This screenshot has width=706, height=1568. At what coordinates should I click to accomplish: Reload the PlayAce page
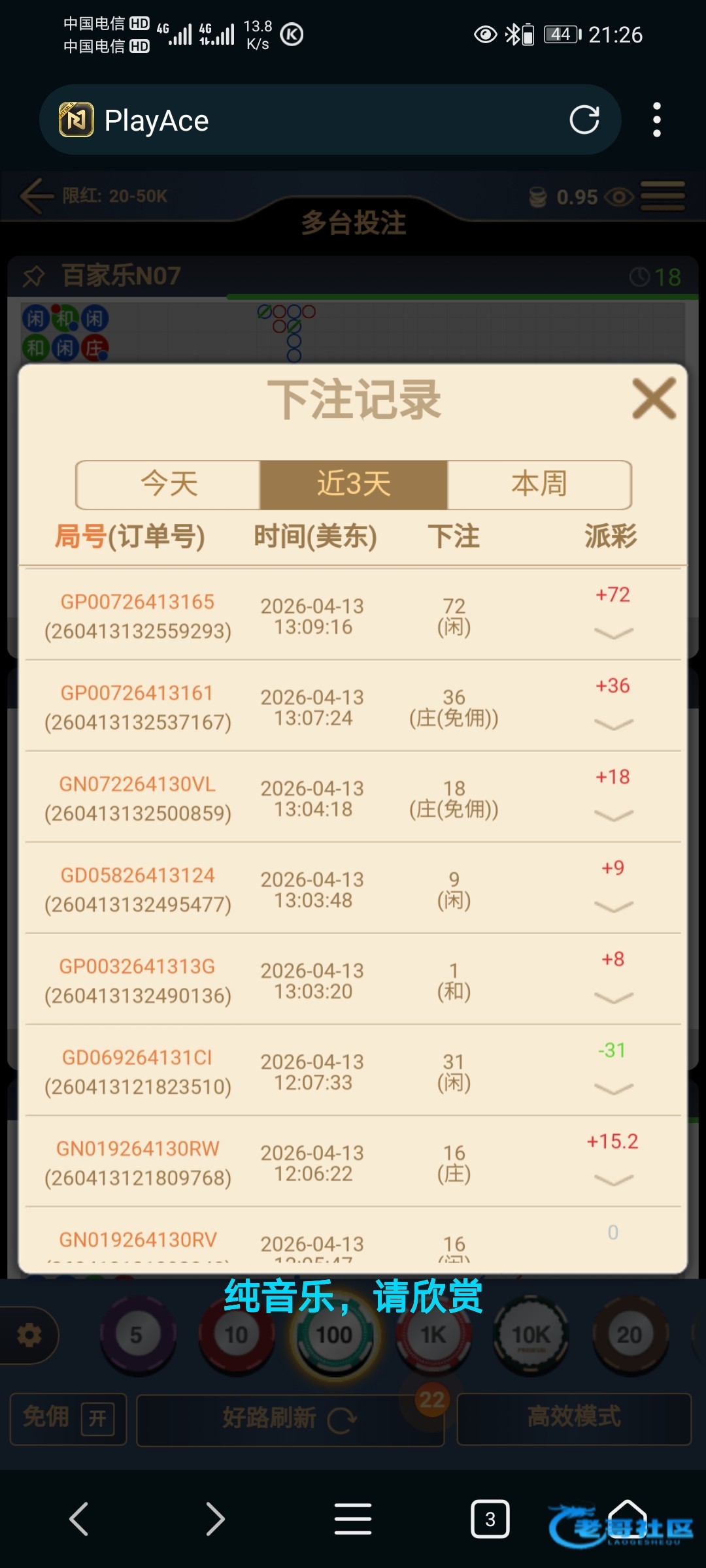tap(584, 120)
